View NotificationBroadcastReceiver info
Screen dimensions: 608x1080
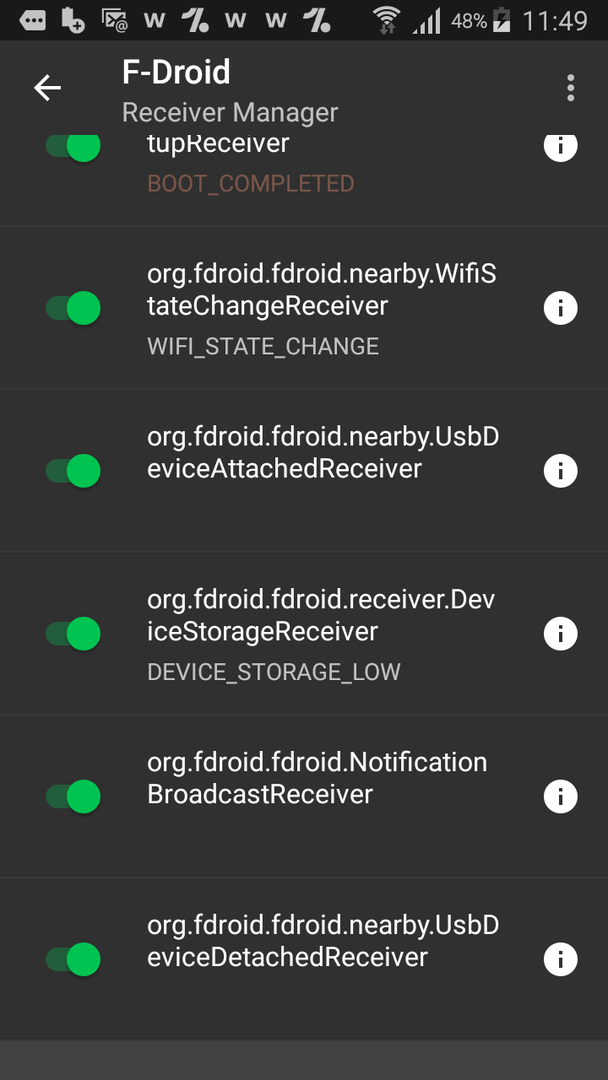coord(560,797)
